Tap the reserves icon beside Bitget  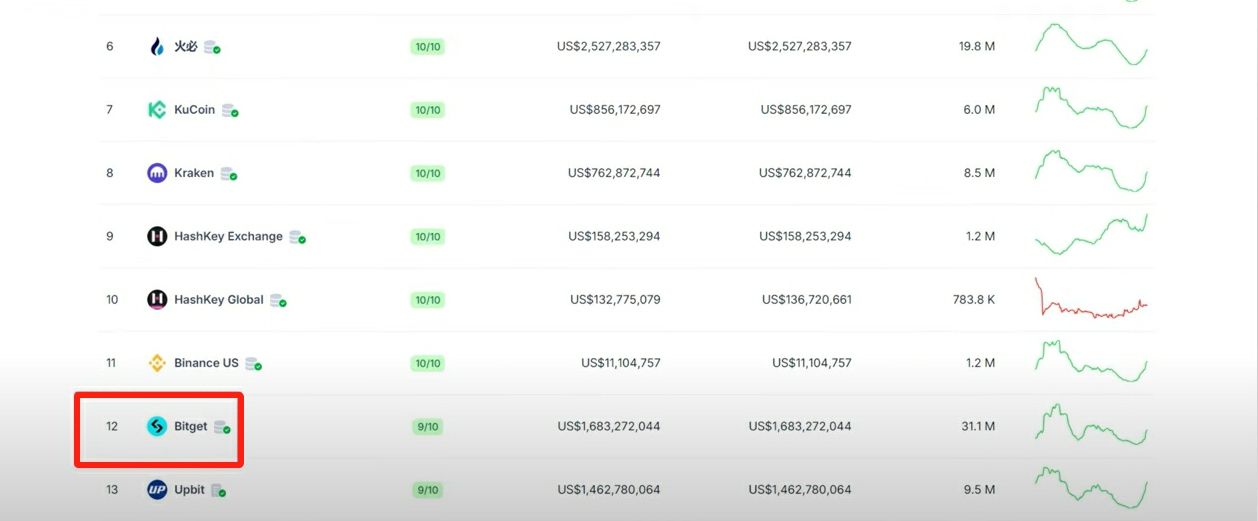(x=222, y=427)
